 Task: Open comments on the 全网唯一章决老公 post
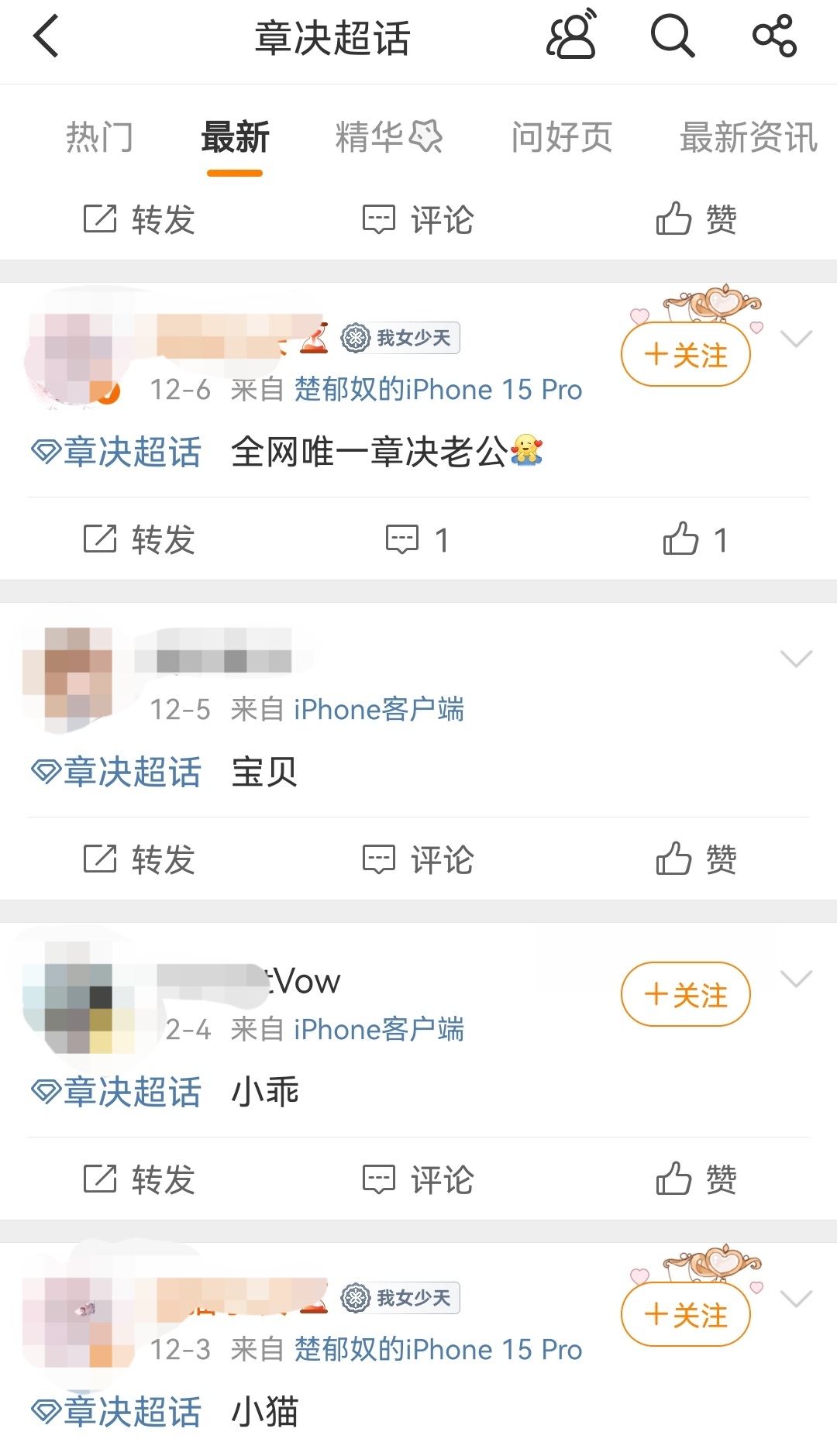pos(417,539)
